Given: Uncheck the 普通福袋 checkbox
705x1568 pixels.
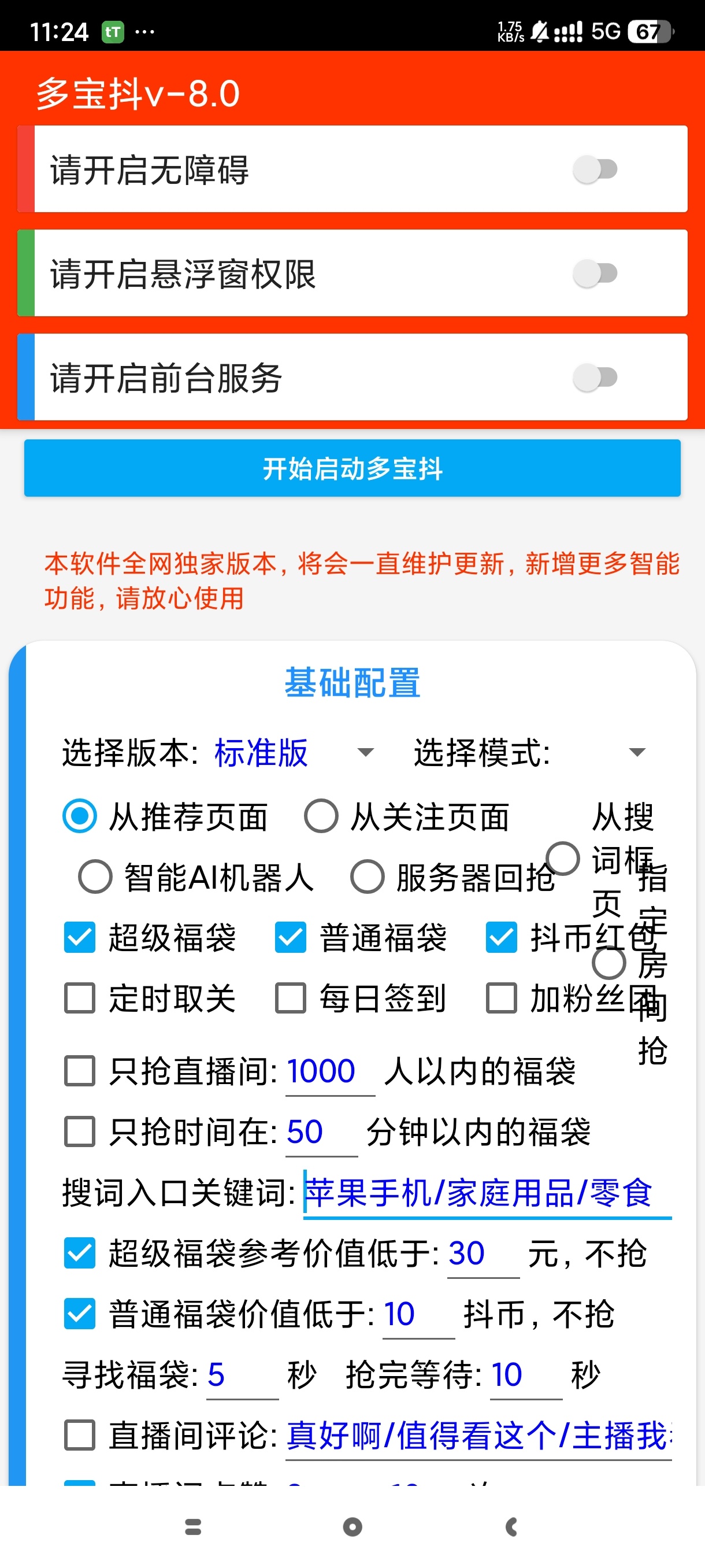Looking at the screenshot, I should (x=290, y=937).
